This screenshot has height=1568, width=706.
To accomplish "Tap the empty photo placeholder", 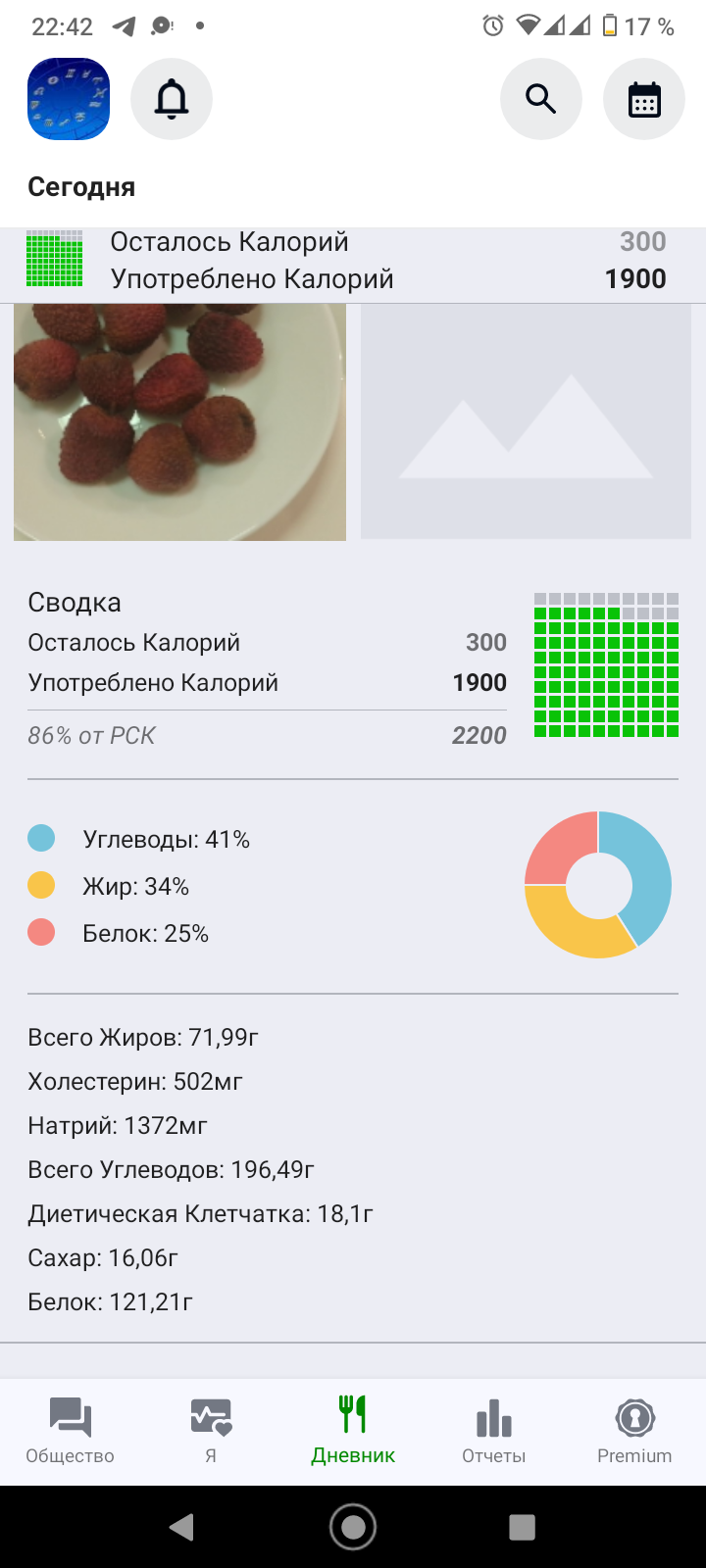I will tap(527, 421).
